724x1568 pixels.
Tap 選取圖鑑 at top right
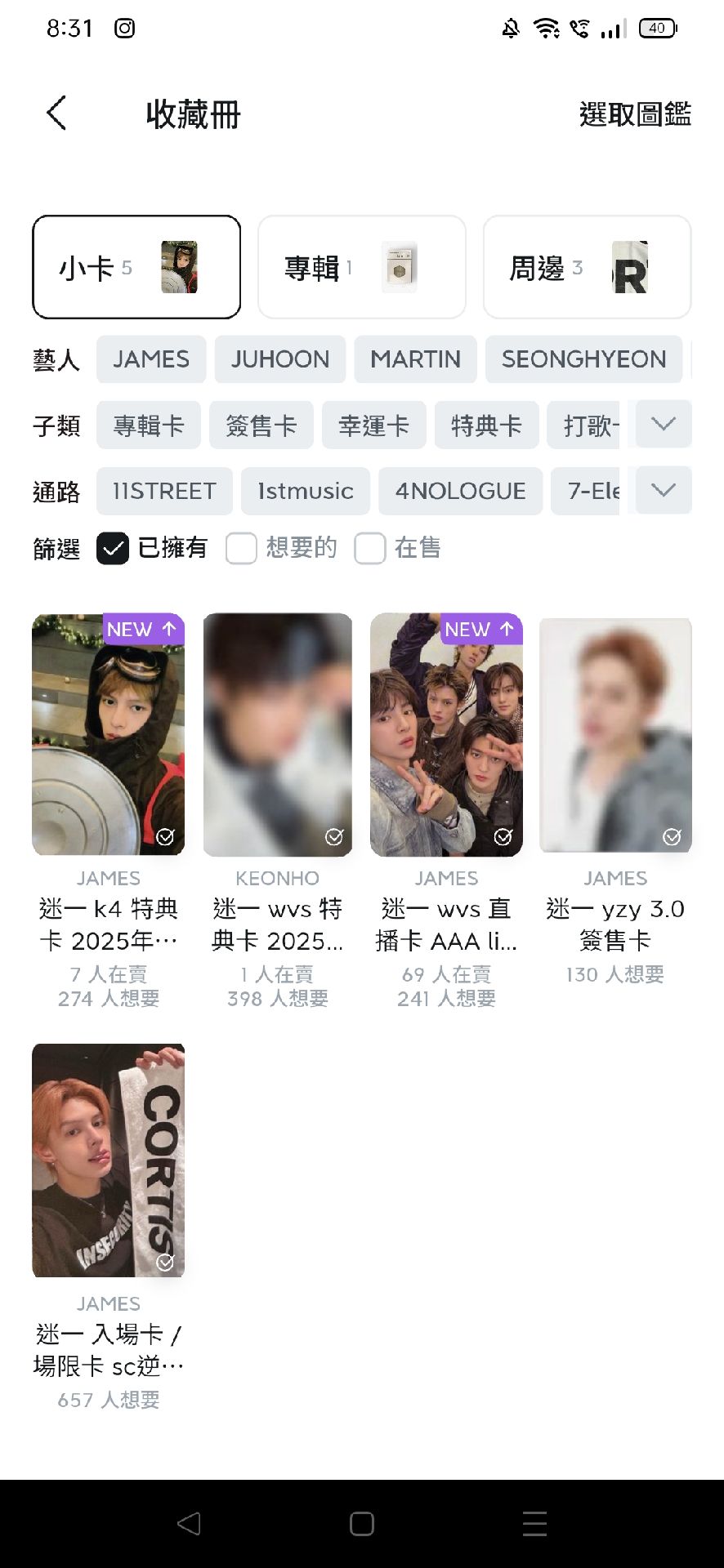tap(635, 114)
